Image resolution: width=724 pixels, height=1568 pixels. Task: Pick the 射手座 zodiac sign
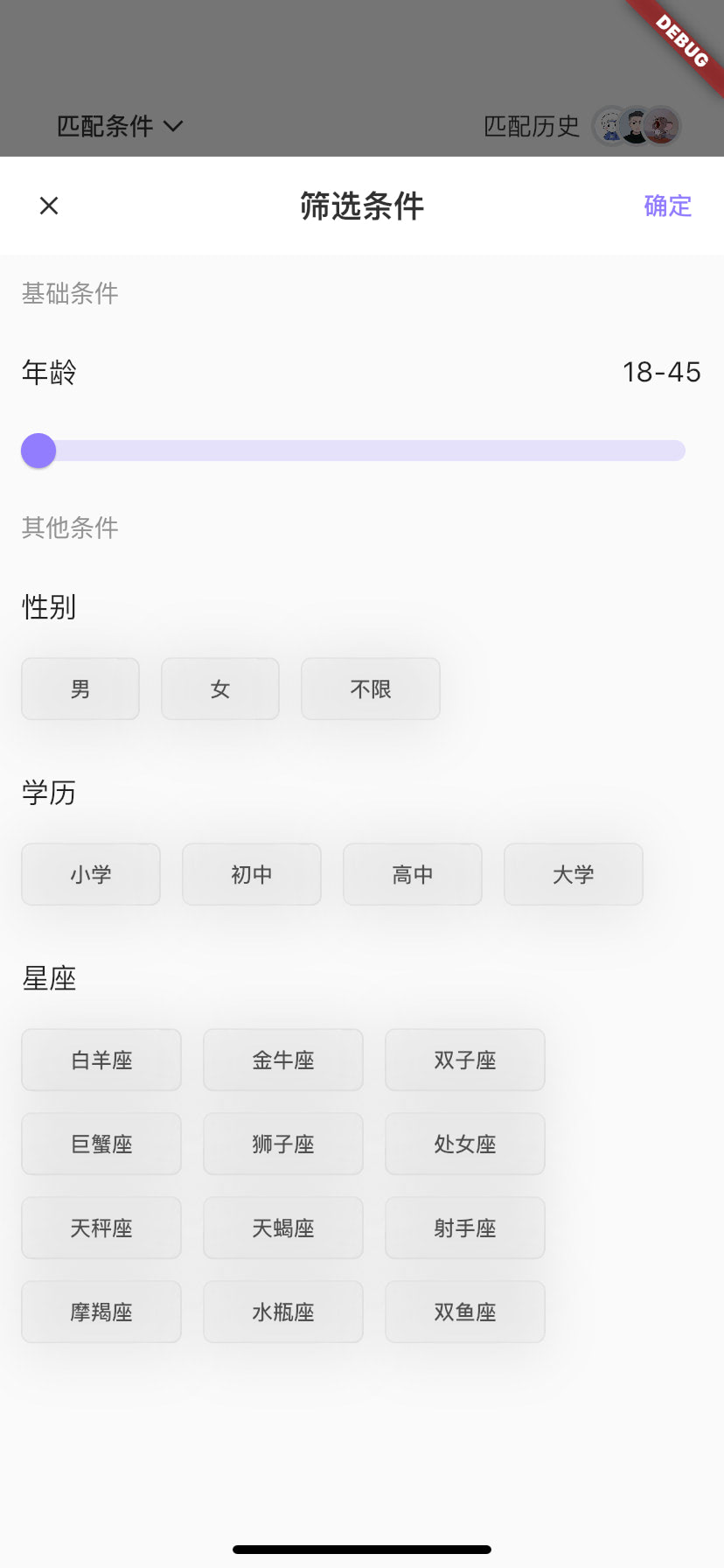pyautogui.click(x=465, y=1228)
